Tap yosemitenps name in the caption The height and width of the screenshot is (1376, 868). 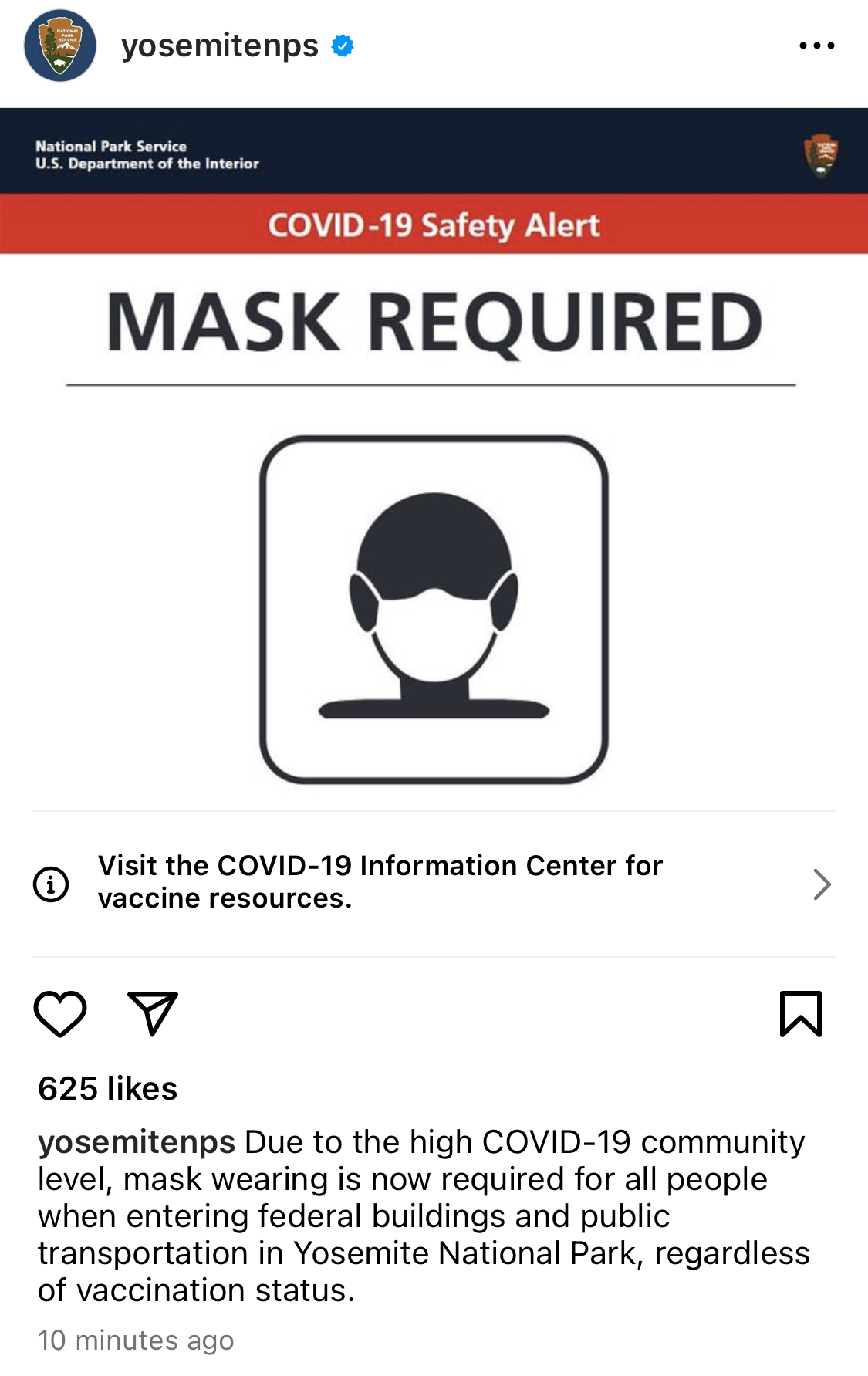(x=137, y=1143)
